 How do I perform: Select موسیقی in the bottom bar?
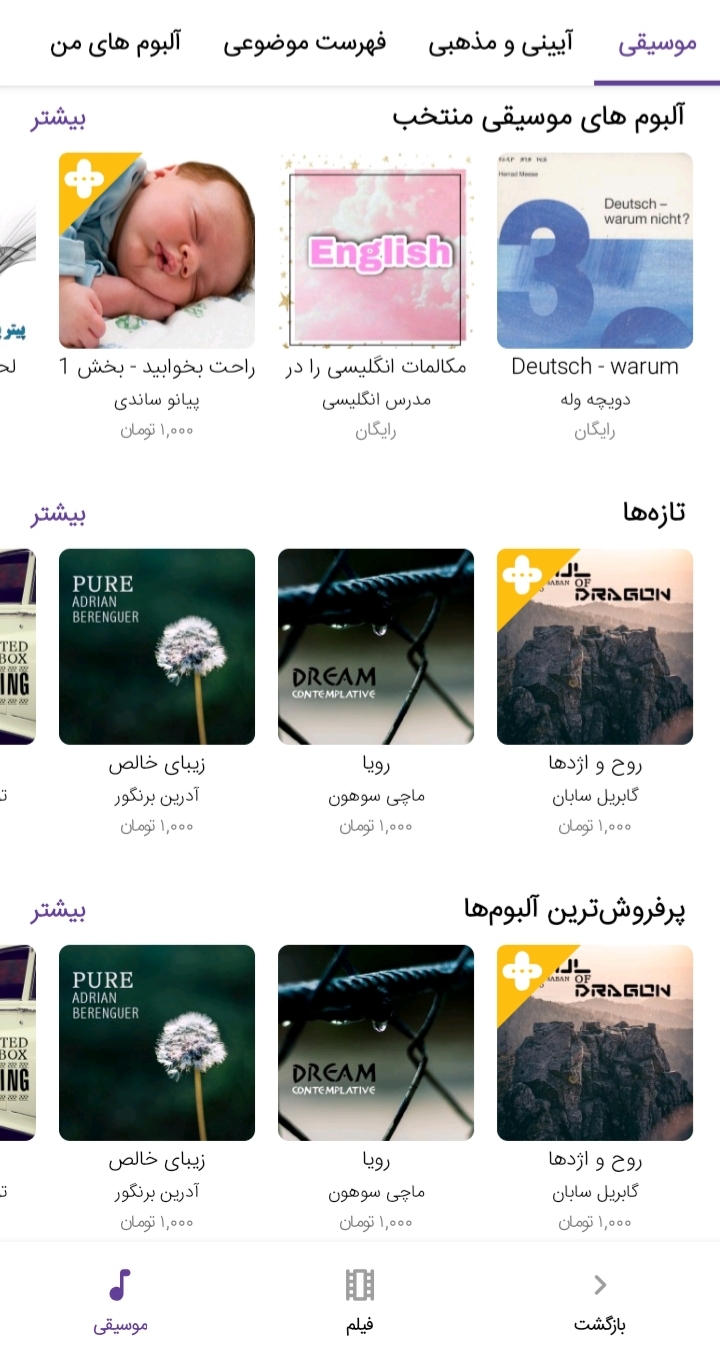pos(120,1301)
